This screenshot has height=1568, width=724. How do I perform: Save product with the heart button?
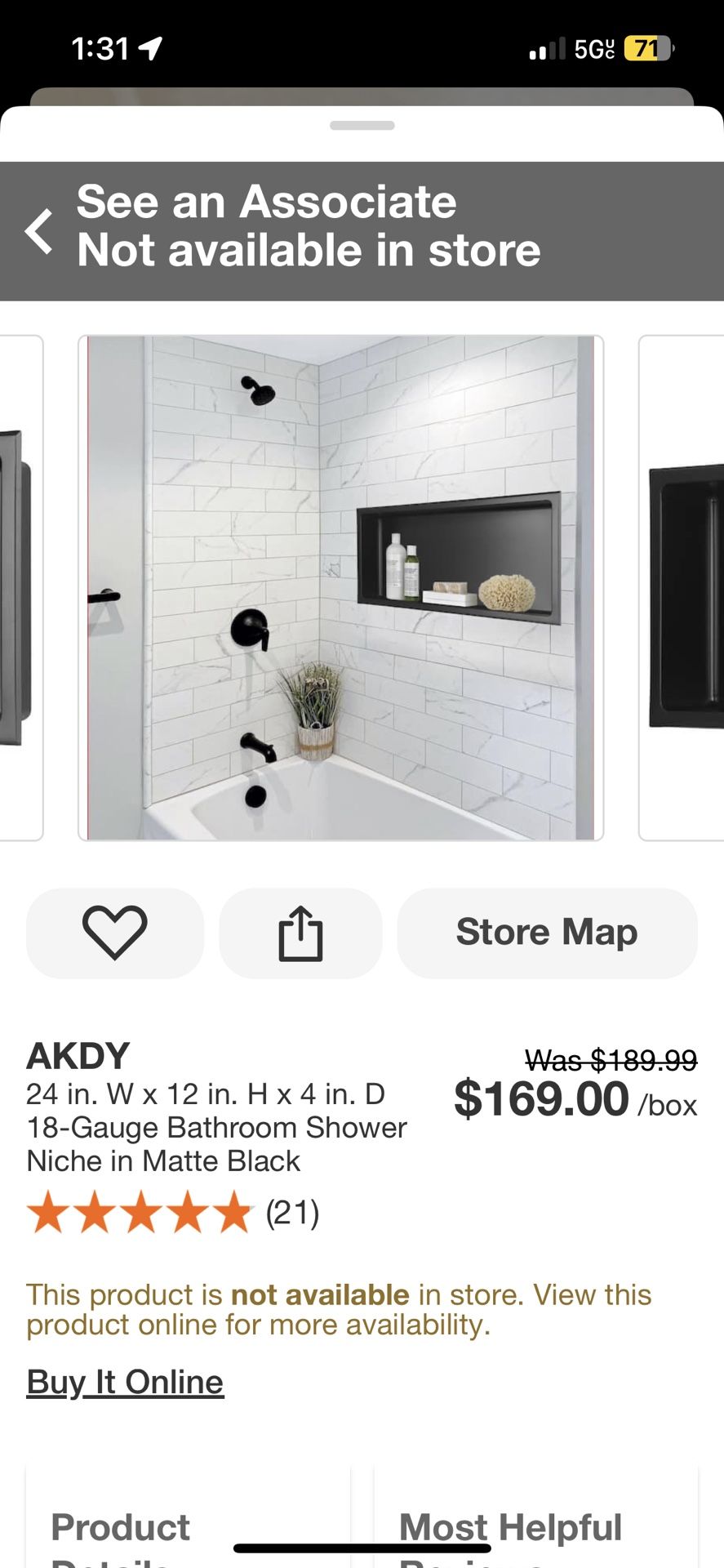click(x=115, y=933)
